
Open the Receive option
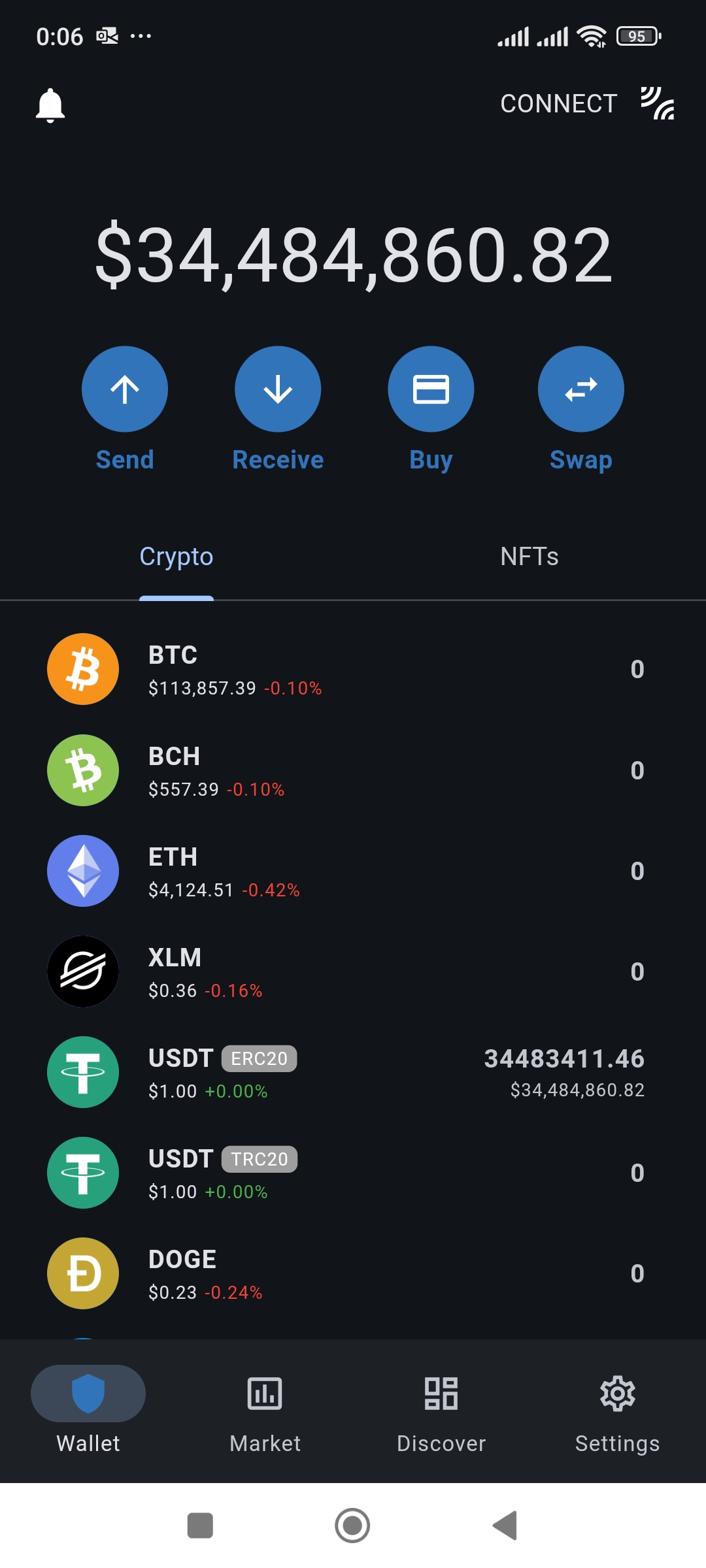click(278, 389)
